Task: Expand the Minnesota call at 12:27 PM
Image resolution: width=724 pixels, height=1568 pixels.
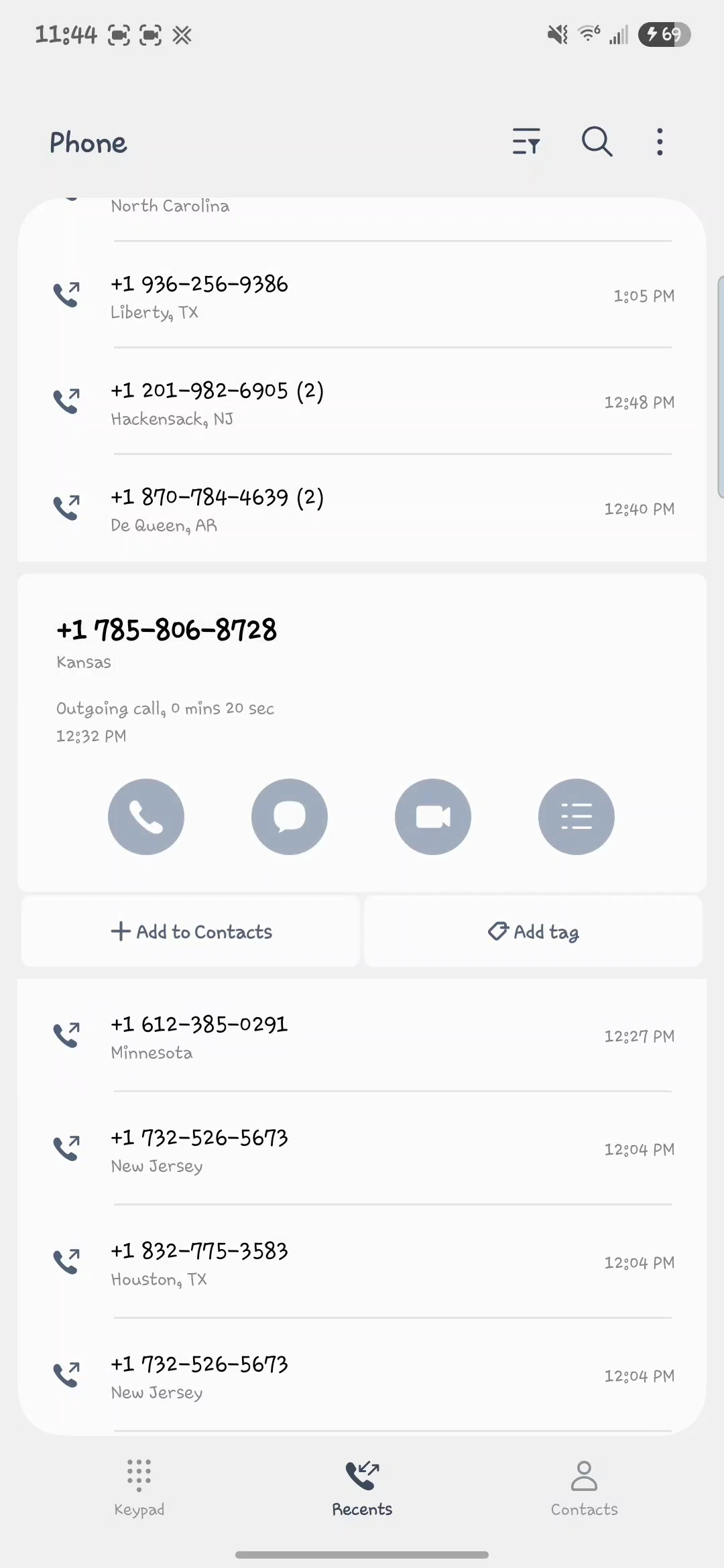Action: tap(362, 1036)
